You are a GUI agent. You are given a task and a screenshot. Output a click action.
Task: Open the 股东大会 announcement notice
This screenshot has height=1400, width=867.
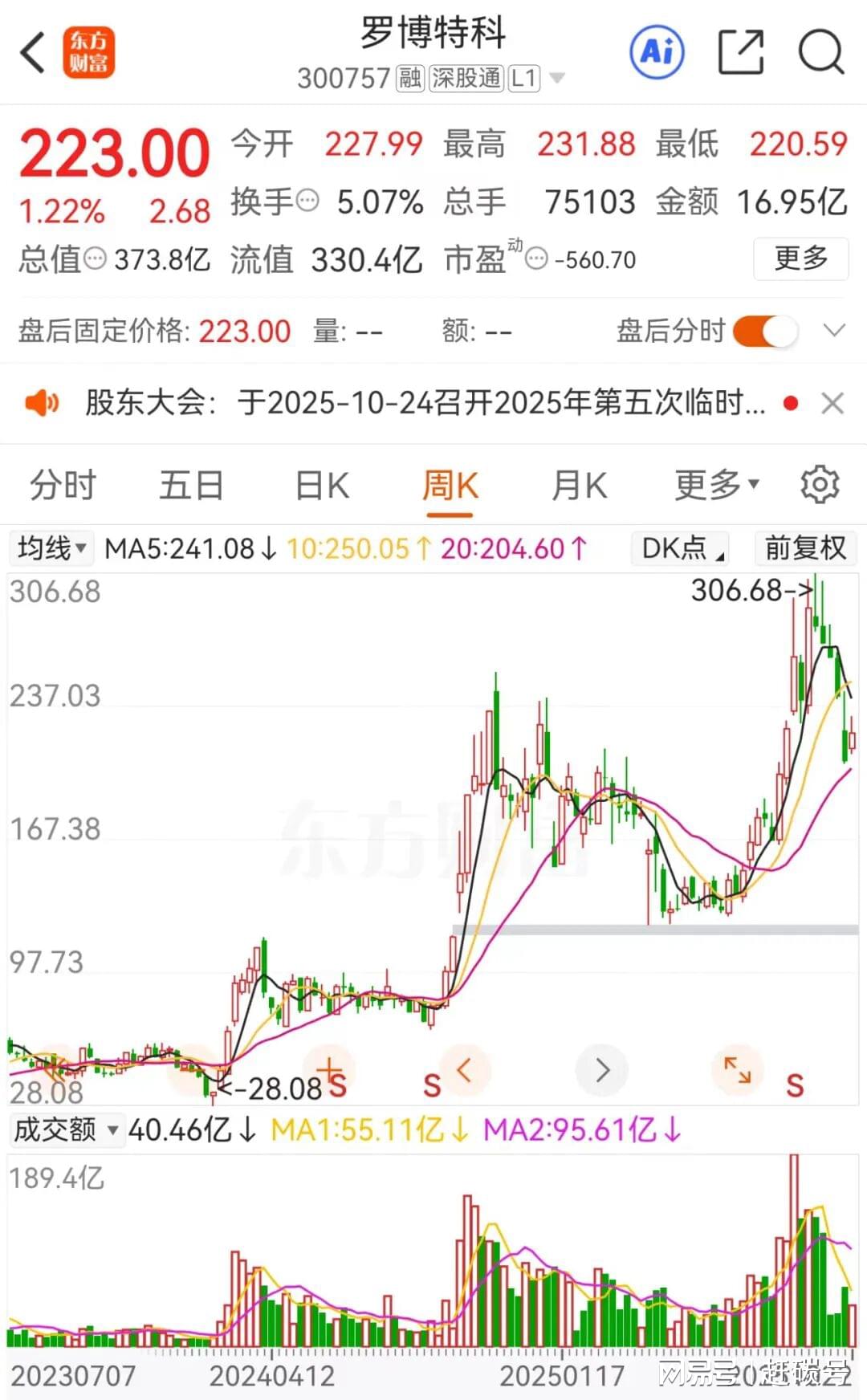point(424,403)
